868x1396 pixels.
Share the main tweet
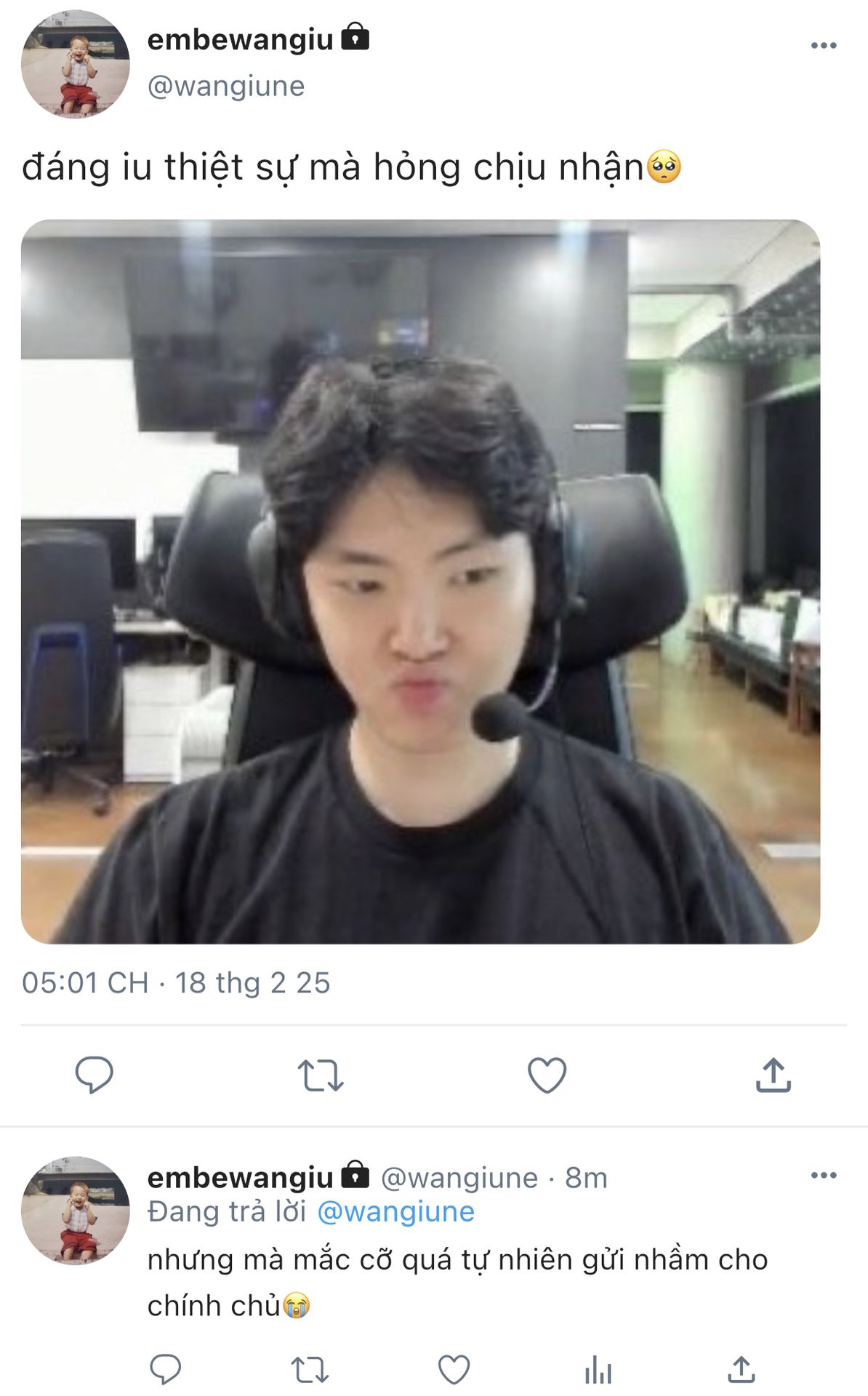point(773,1075)
